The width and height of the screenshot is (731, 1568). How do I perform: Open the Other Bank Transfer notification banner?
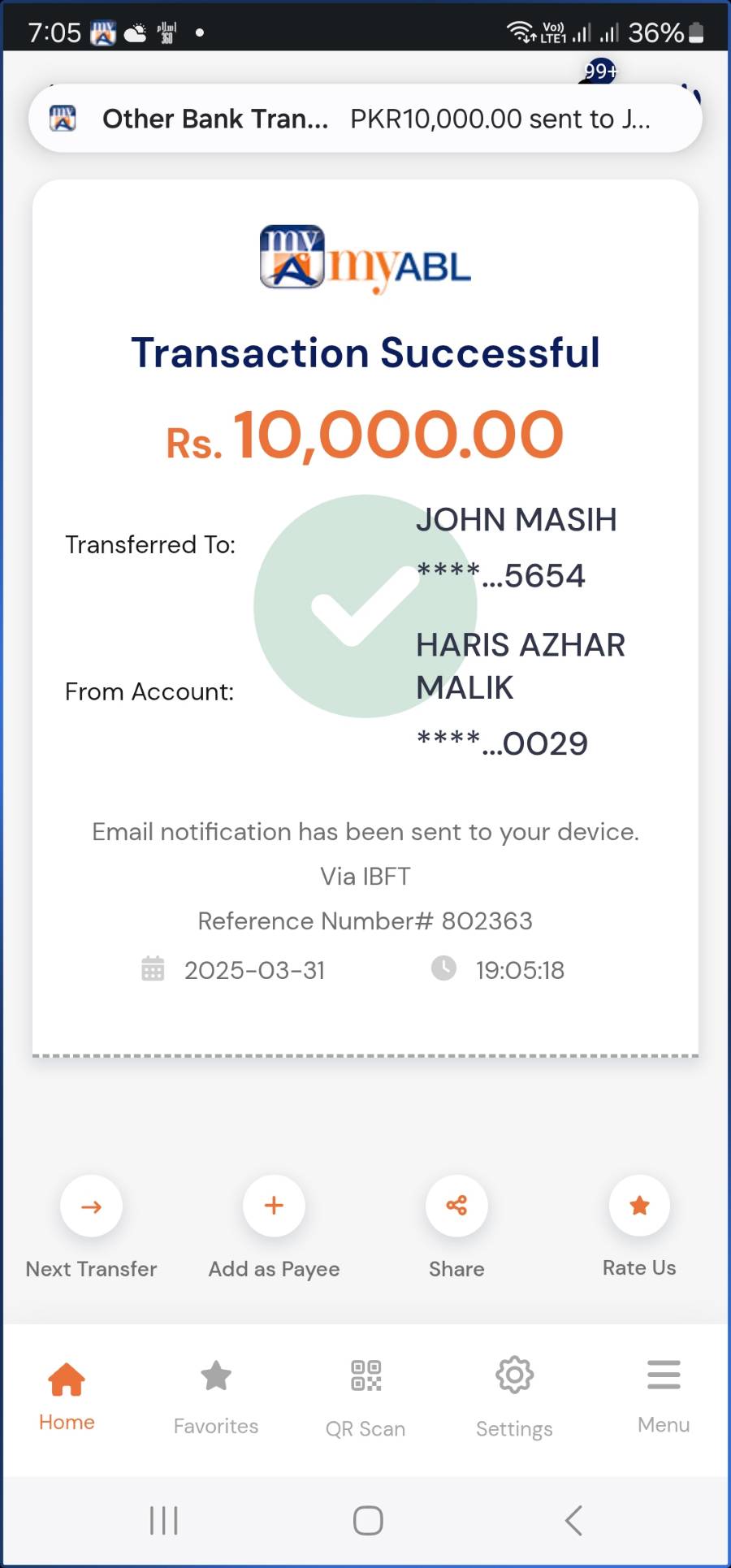(365, 119)
